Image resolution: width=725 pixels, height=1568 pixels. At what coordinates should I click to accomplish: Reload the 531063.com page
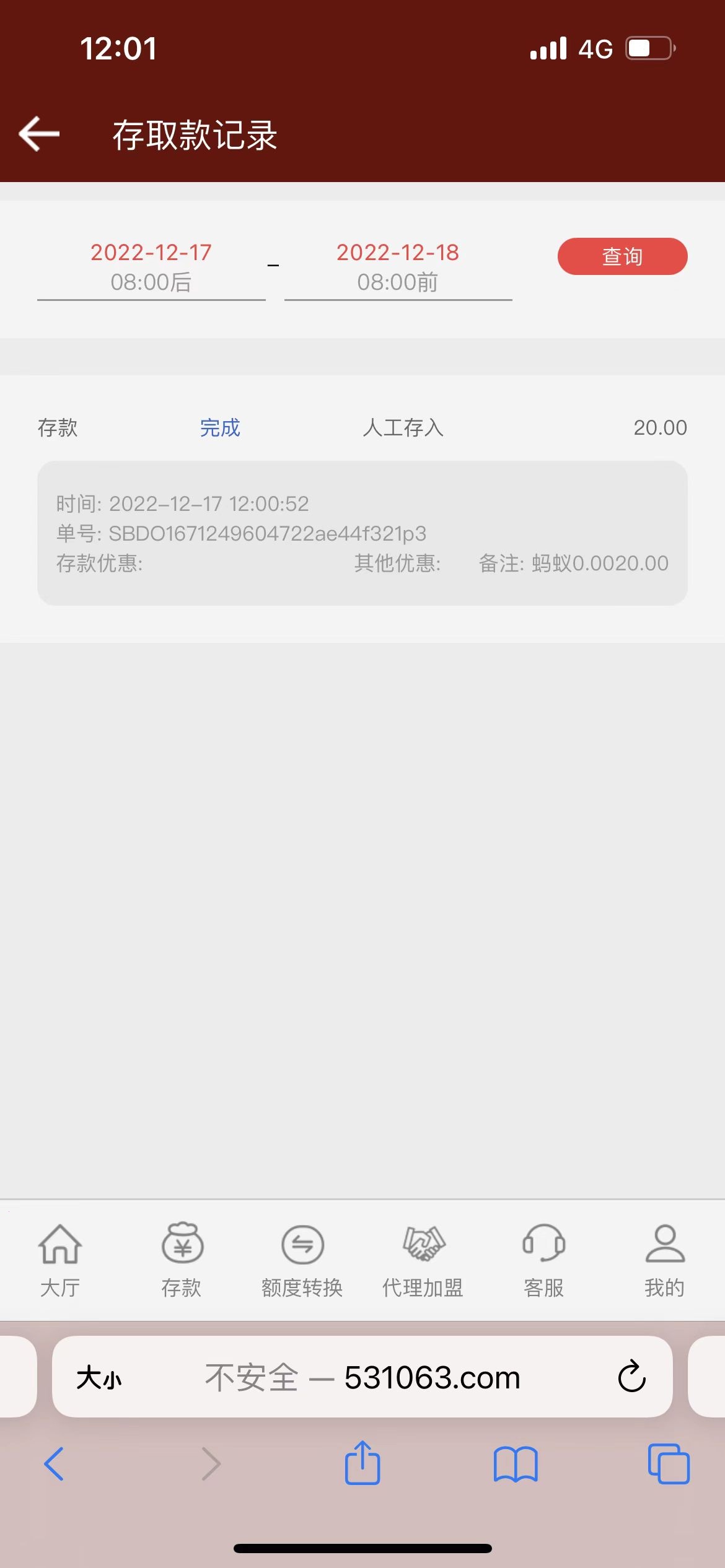click(631, 1377)
